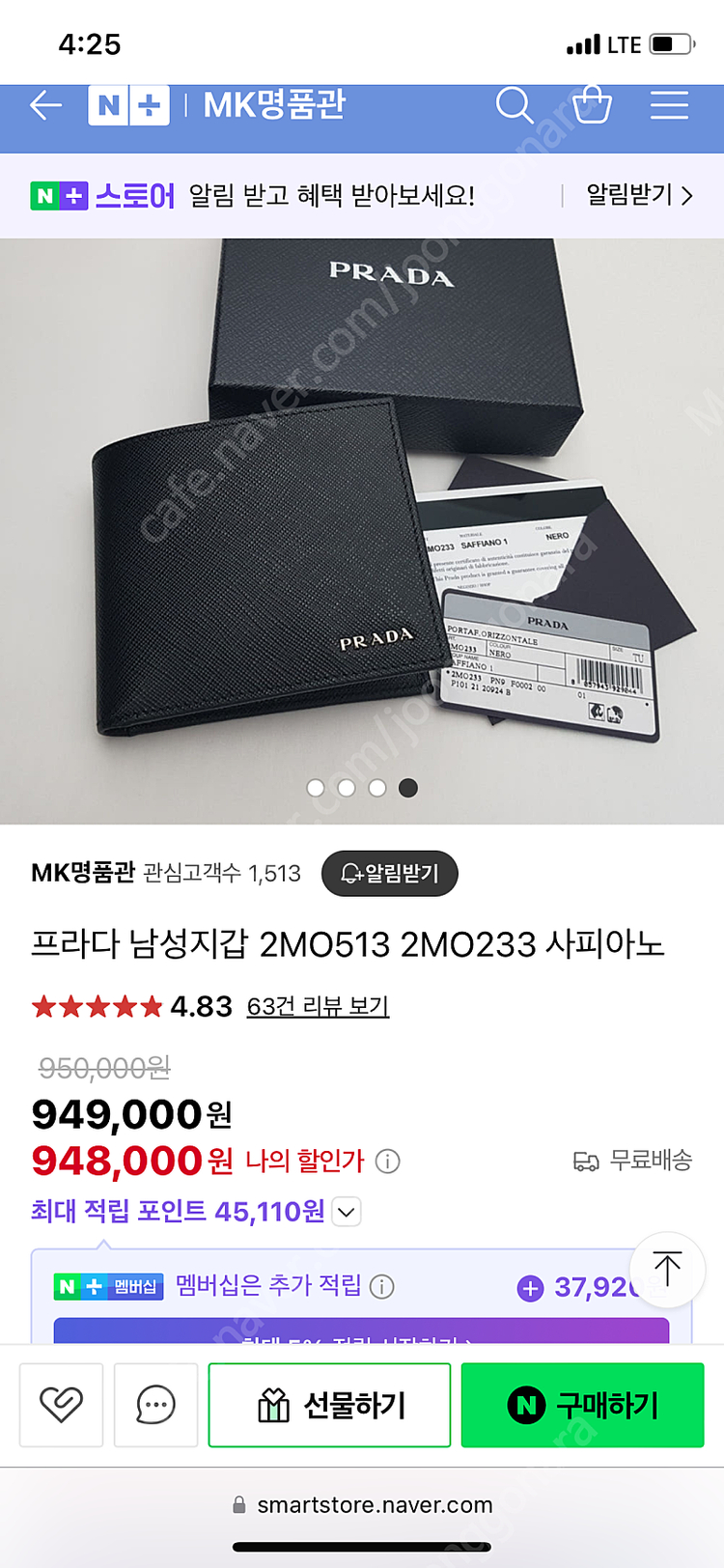
Task: Tap the green 구매하기 button
Action: coord(582,1405)
